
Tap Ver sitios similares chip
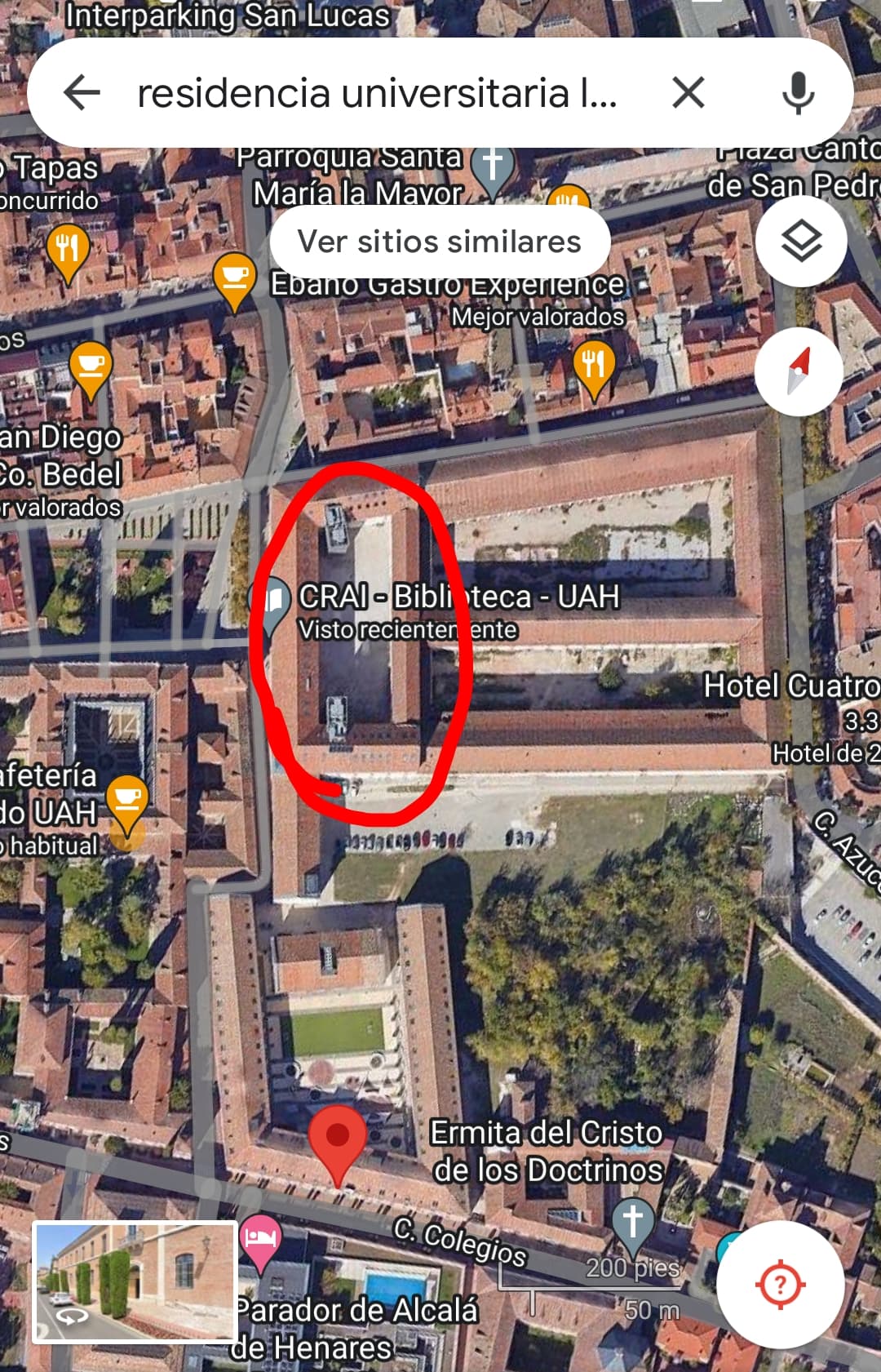tap(440, 242)
